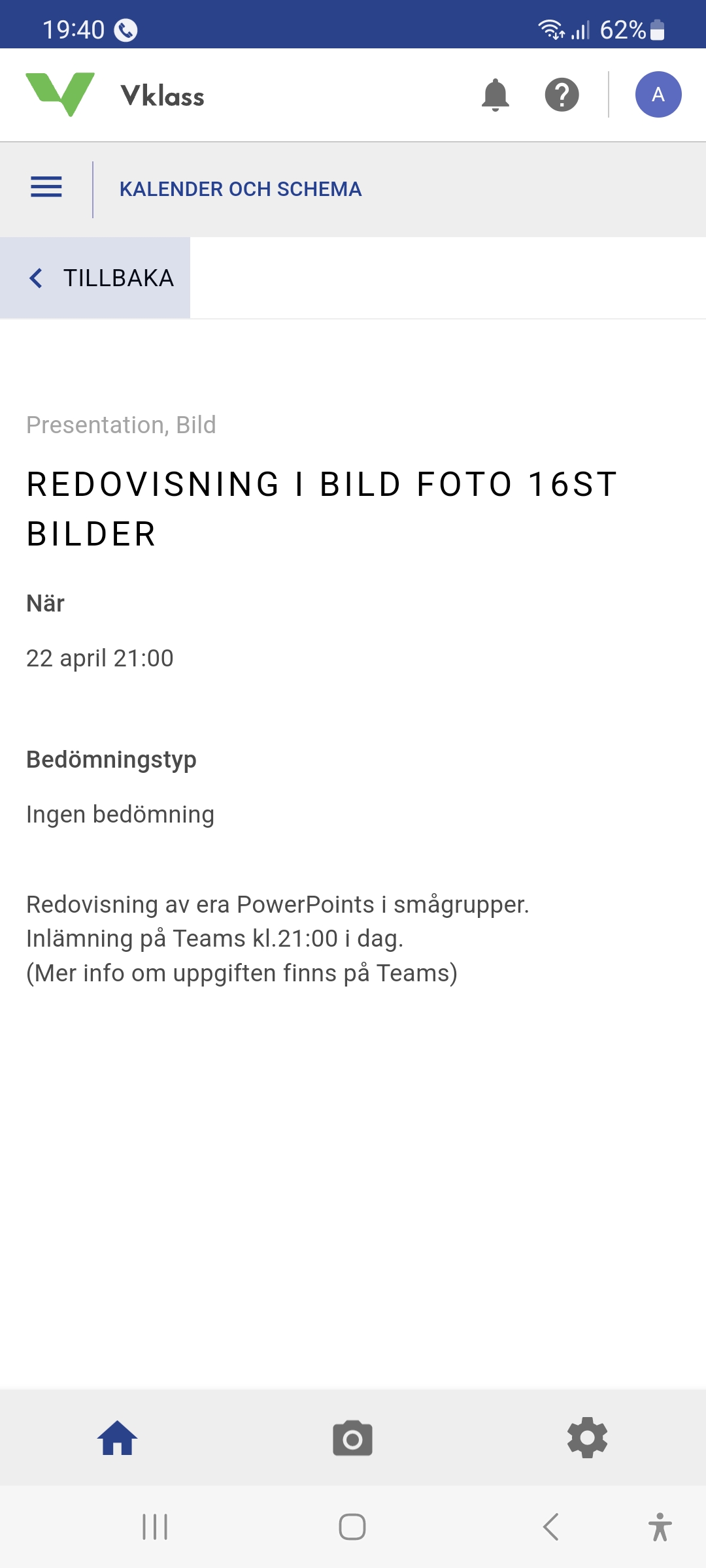Open the hamburger drawer menu
This screenshot has width=706, height=1568.
coord(46,188)
